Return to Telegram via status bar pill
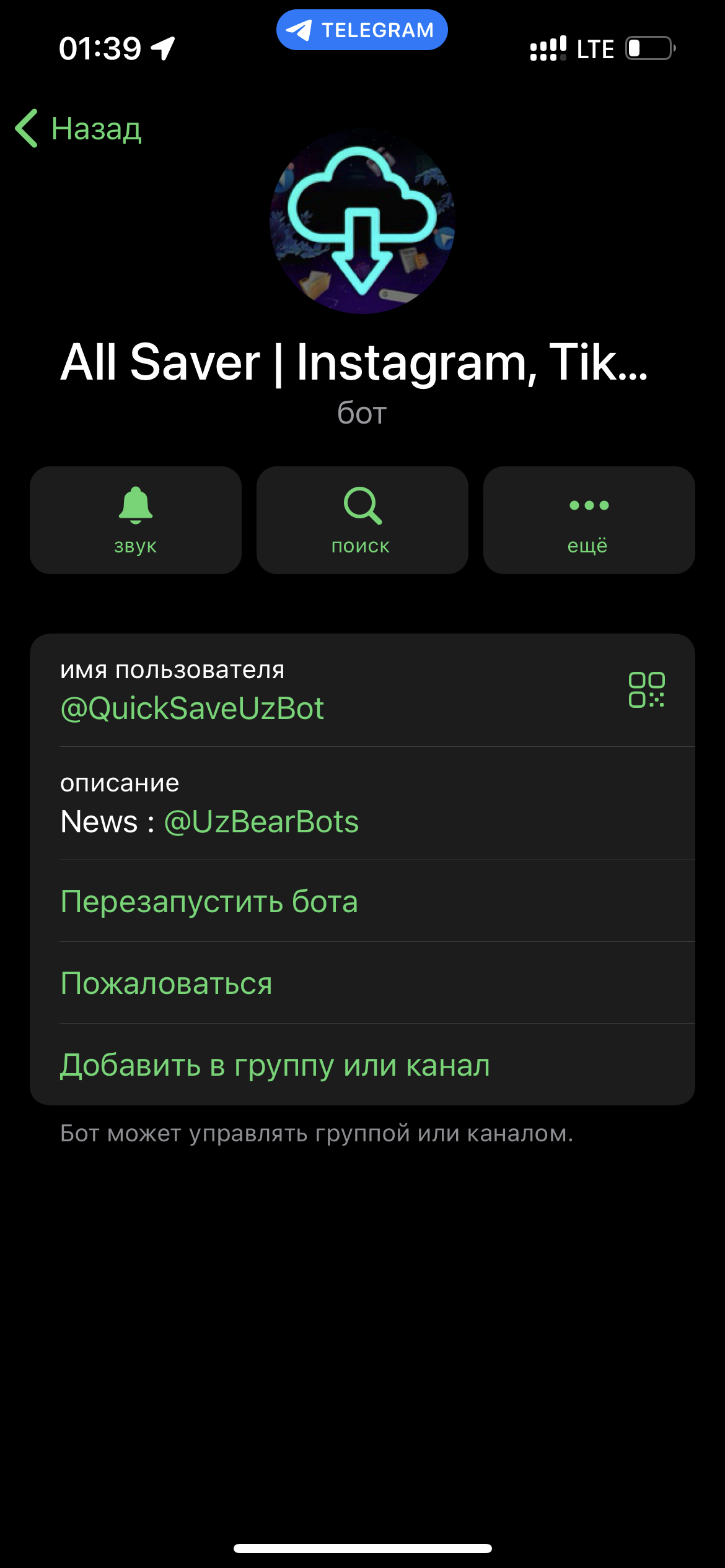Screen dimensions: 725x1568 tap(362, 30)
